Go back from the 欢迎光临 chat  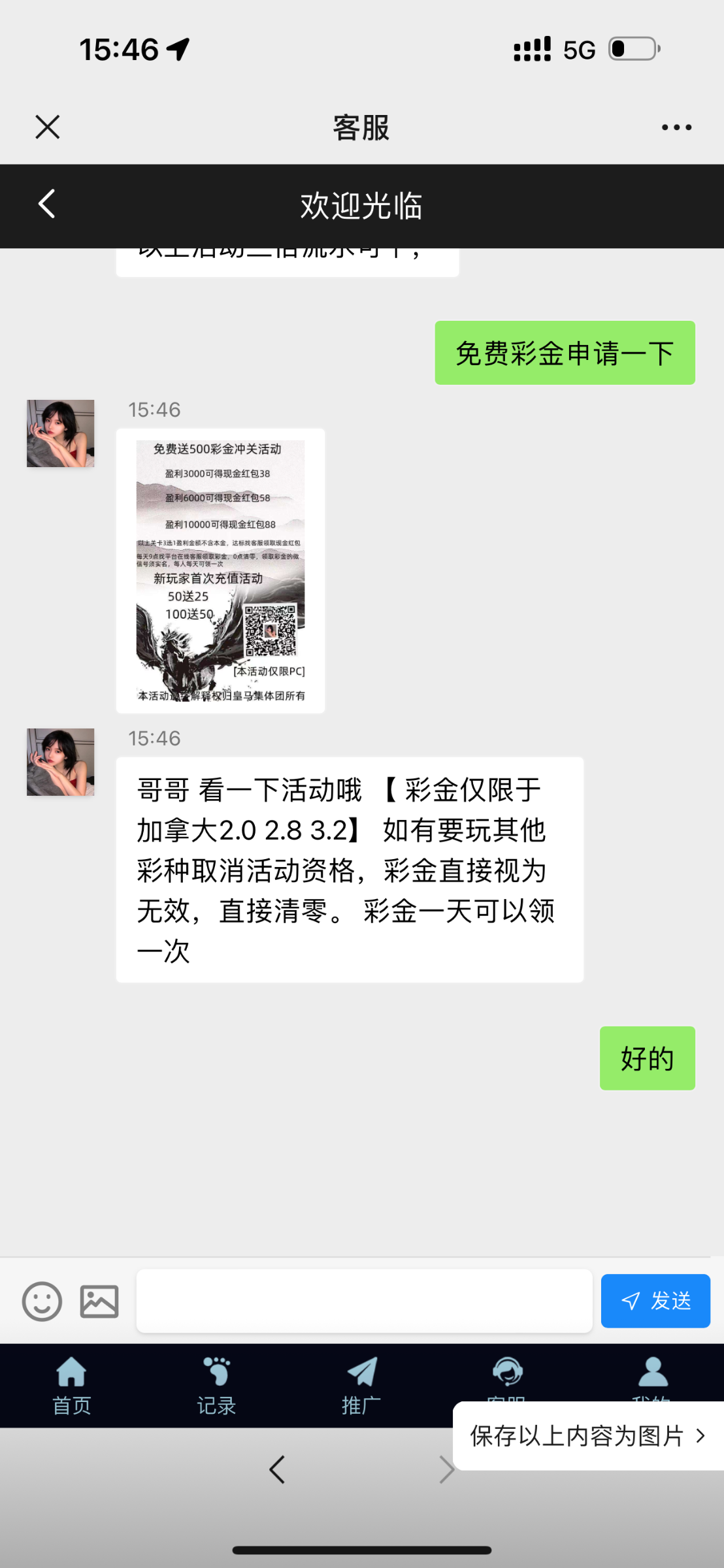click(x=47, y=204)
